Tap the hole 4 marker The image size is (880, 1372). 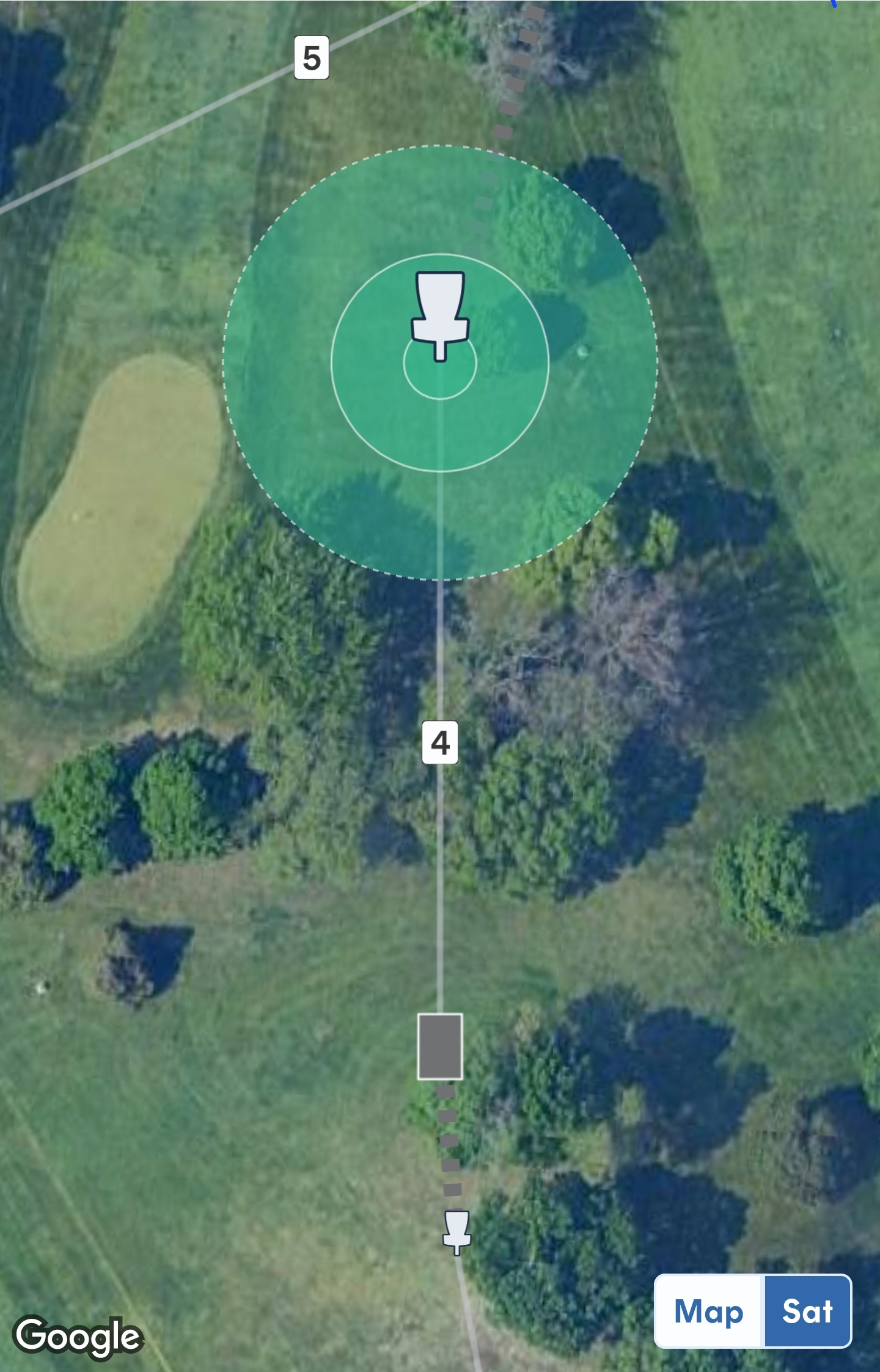click(x=440, y=742)
